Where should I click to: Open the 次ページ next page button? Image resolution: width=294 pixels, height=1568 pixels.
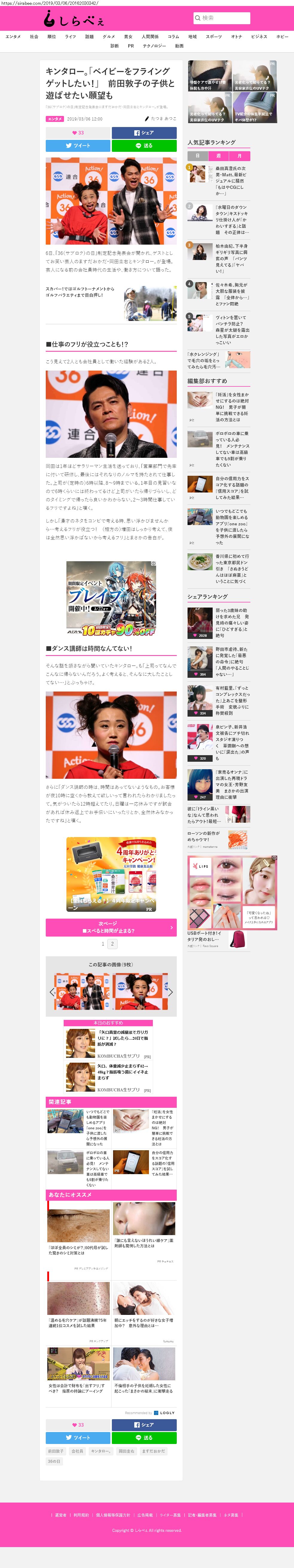coord(111,927)
